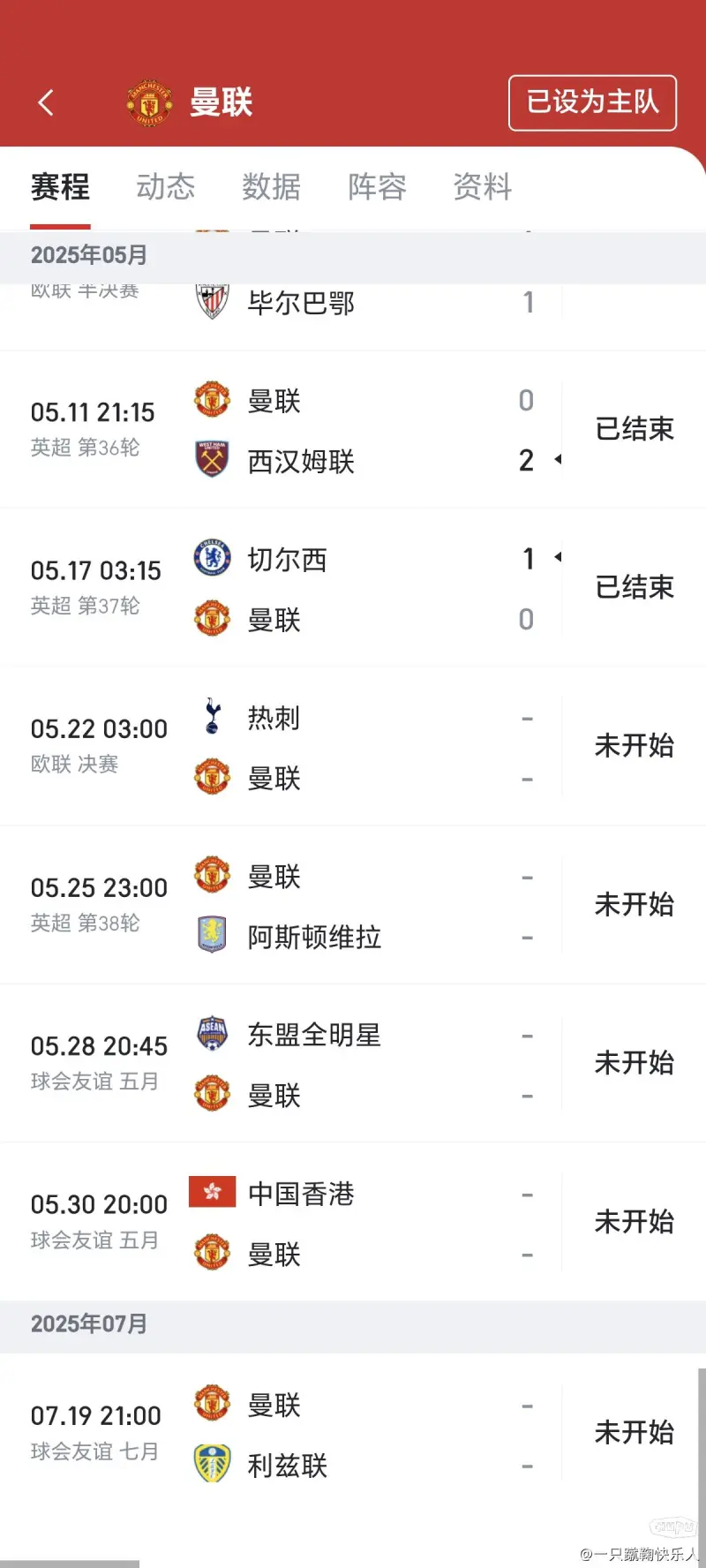View the 热刺 vs 曼联 Europa final

[x=353, y=747]
